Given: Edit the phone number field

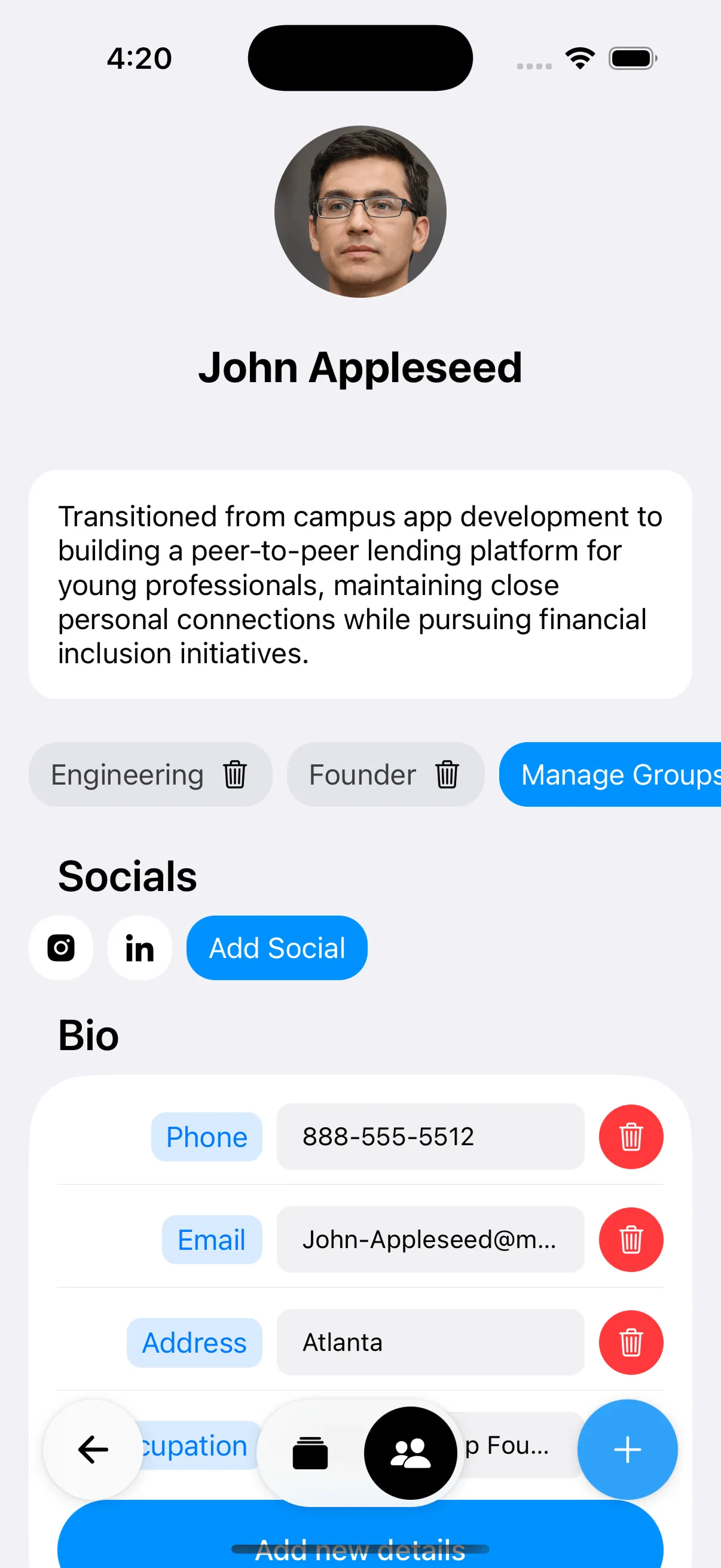Looking at the screenshot, I should 430,1136.
